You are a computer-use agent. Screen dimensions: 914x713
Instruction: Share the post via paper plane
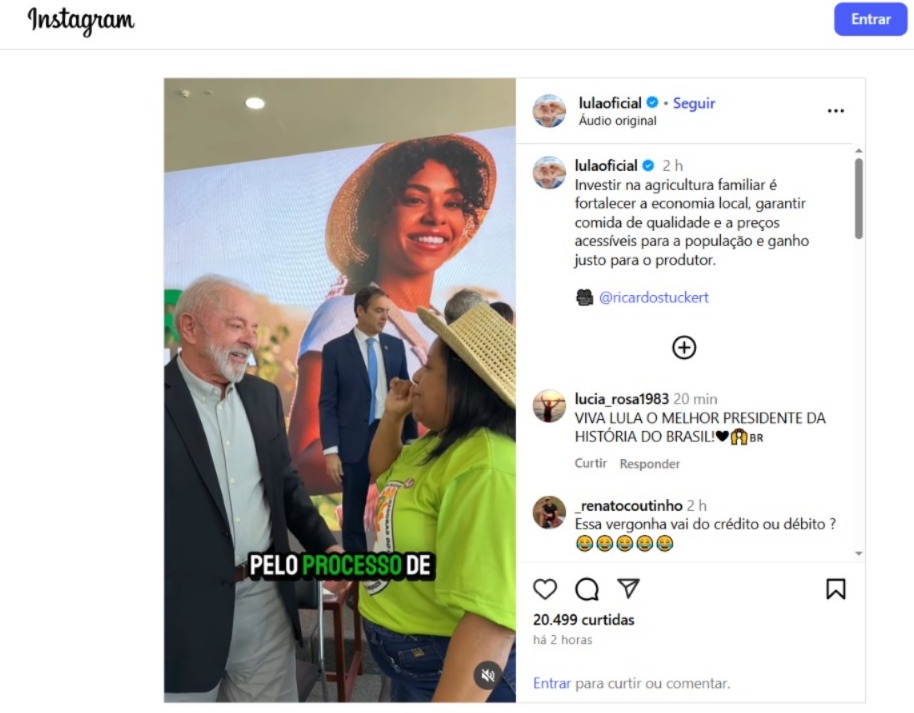pos(627,589)
